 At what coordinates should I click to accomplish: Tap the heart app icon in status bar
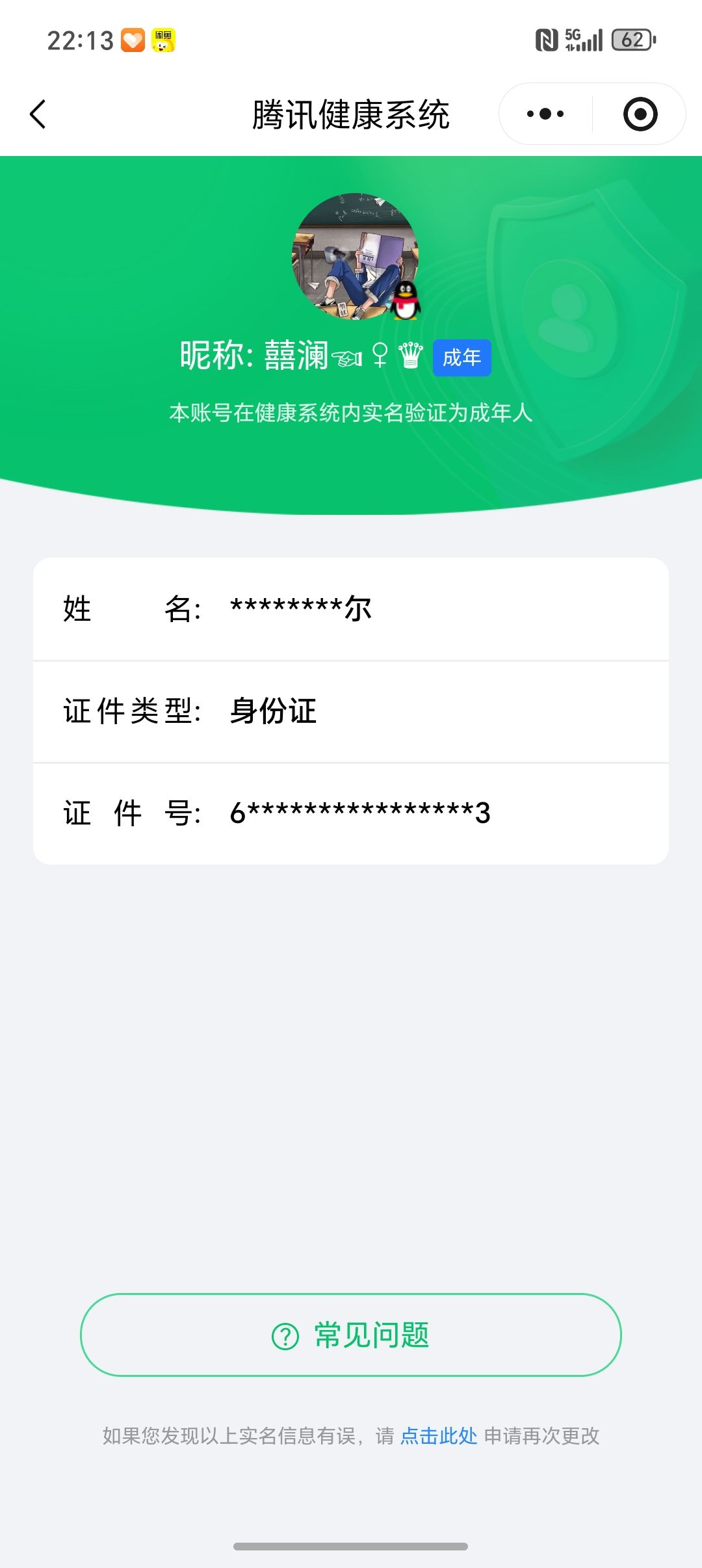tap(132, 41)
